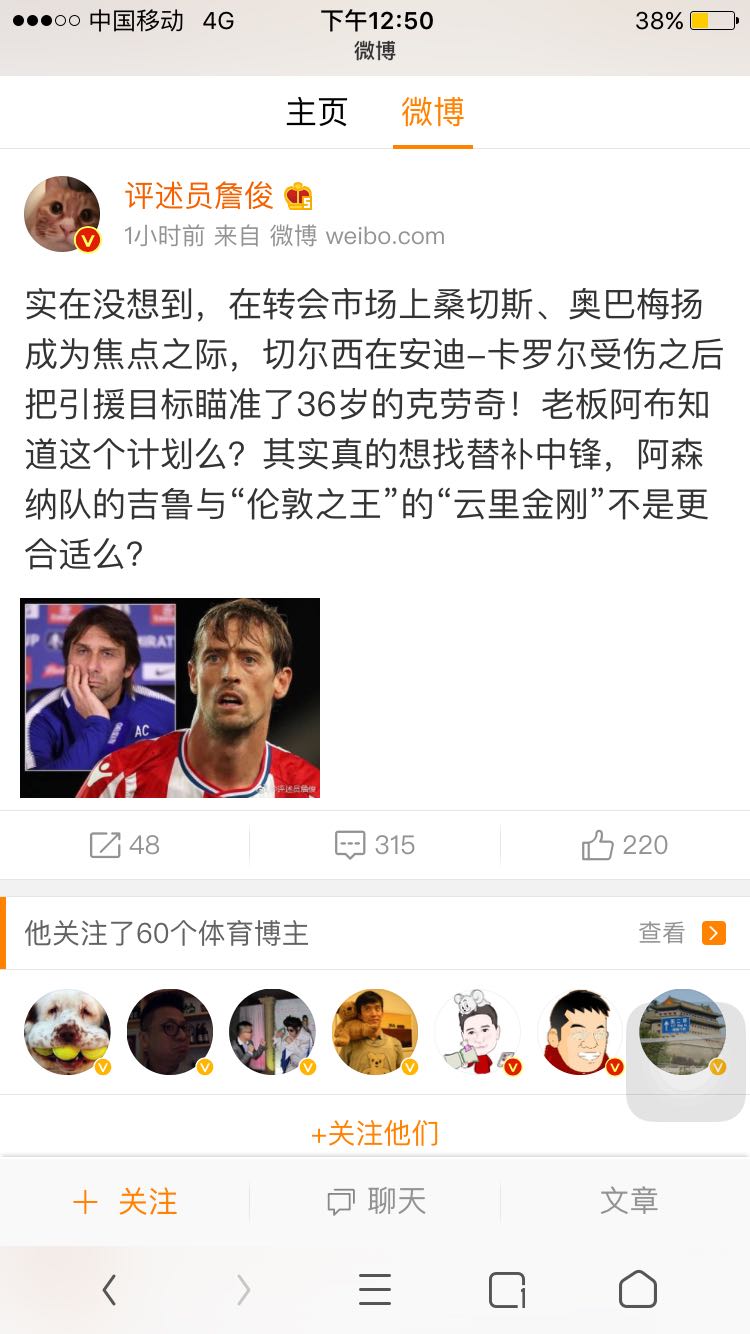Show open browser tabs
This screenshot has width=750, height=1334.
point(507,1290)
